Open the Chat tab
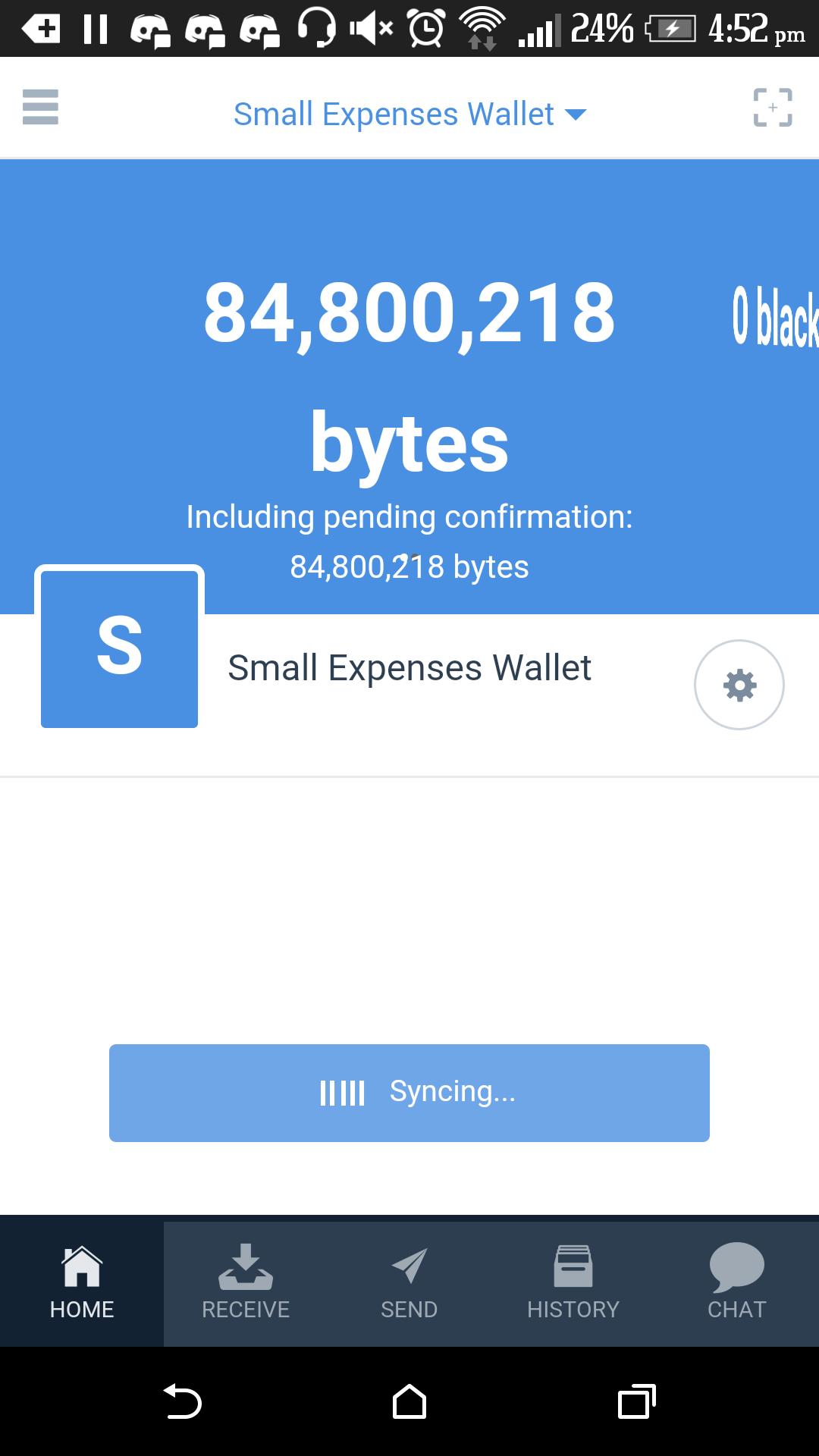Image resolution: width=819 pixels, height=1456 pixels. [736, 1283]
